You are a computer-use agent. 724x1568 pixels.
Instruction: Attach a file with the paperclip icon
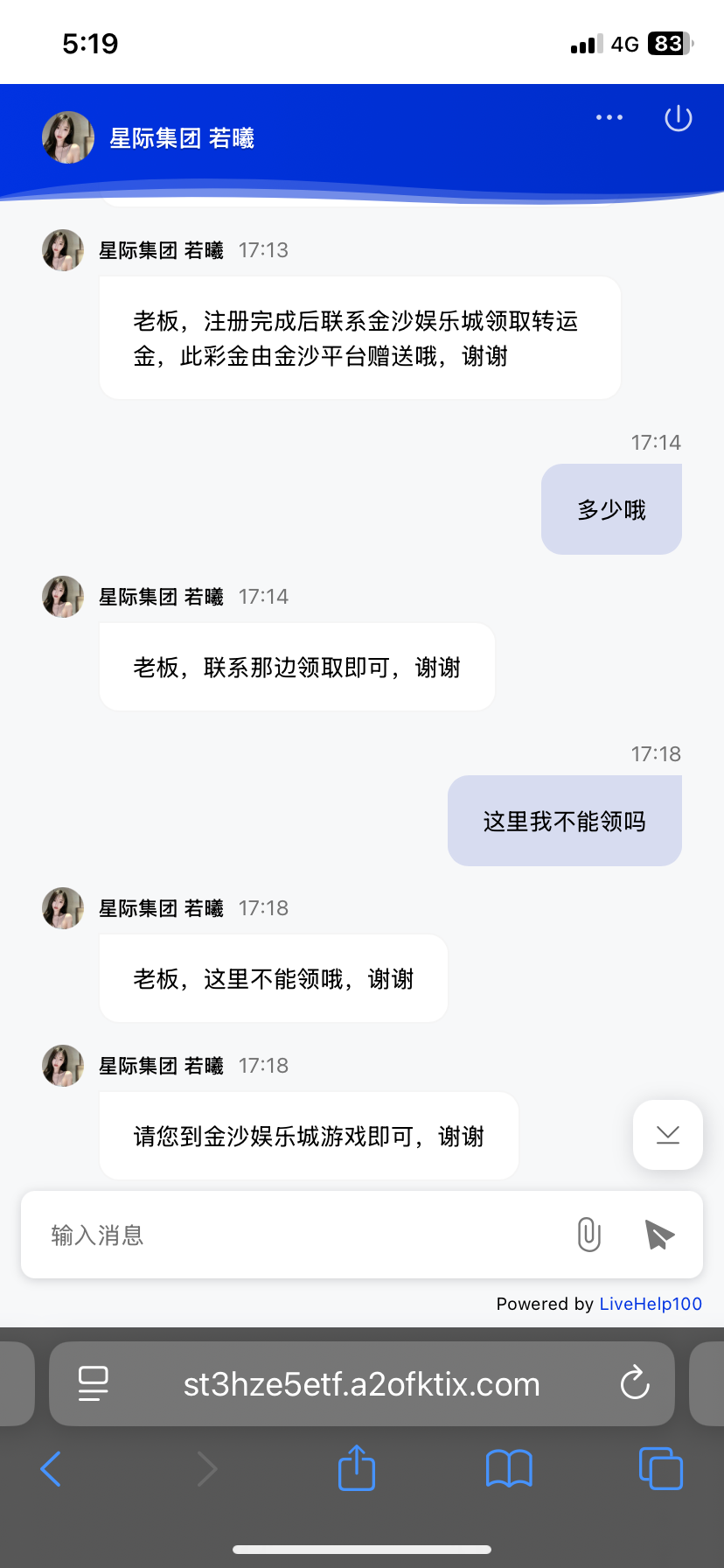coord(589,1235)
